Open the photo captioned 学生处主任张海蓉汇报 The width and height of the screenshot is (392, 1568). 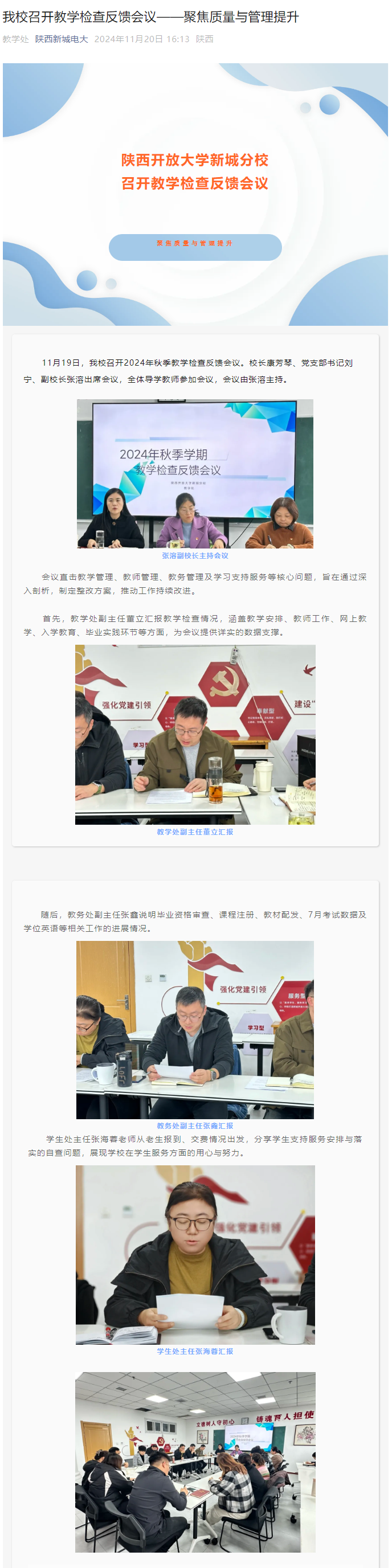tap(195, 1254)
